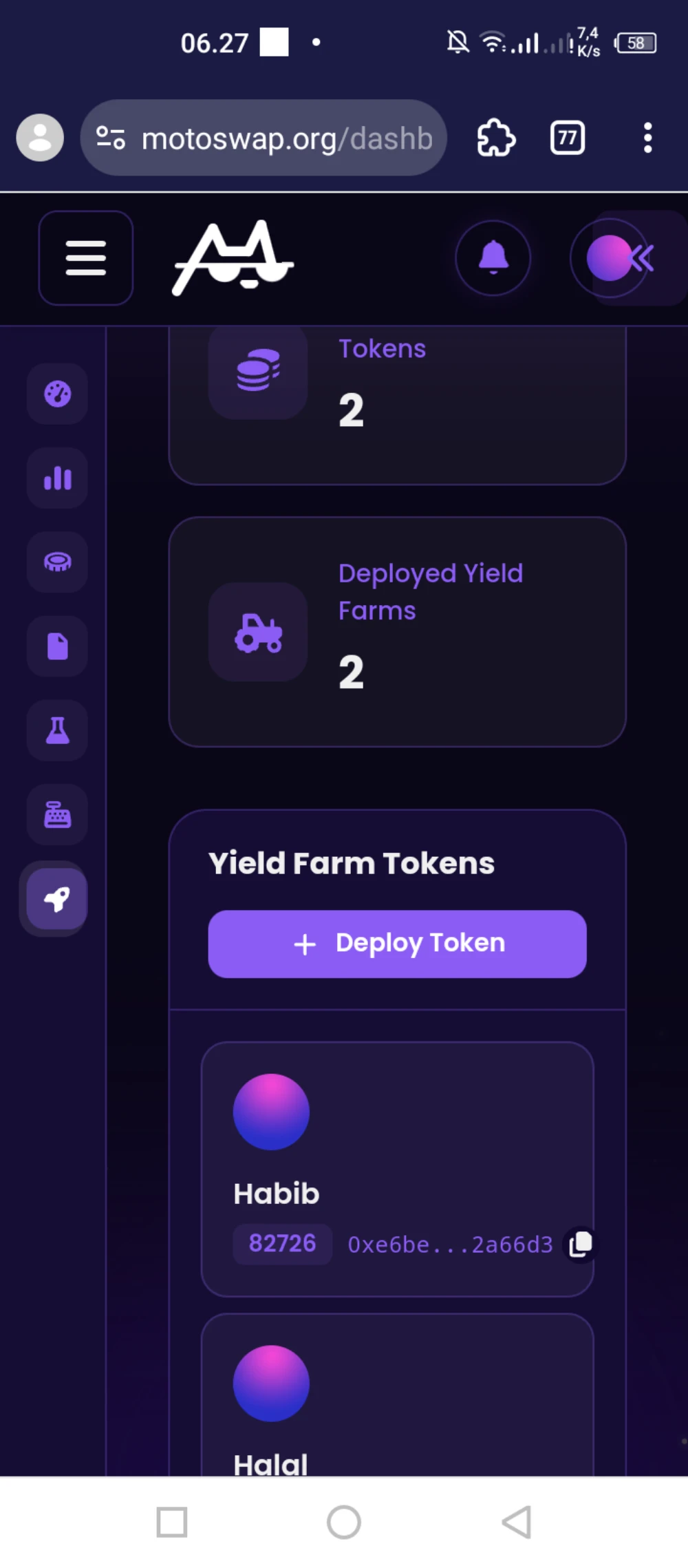Open the document sidebar item
The image size is (688, 1568).
coord(57,646)
